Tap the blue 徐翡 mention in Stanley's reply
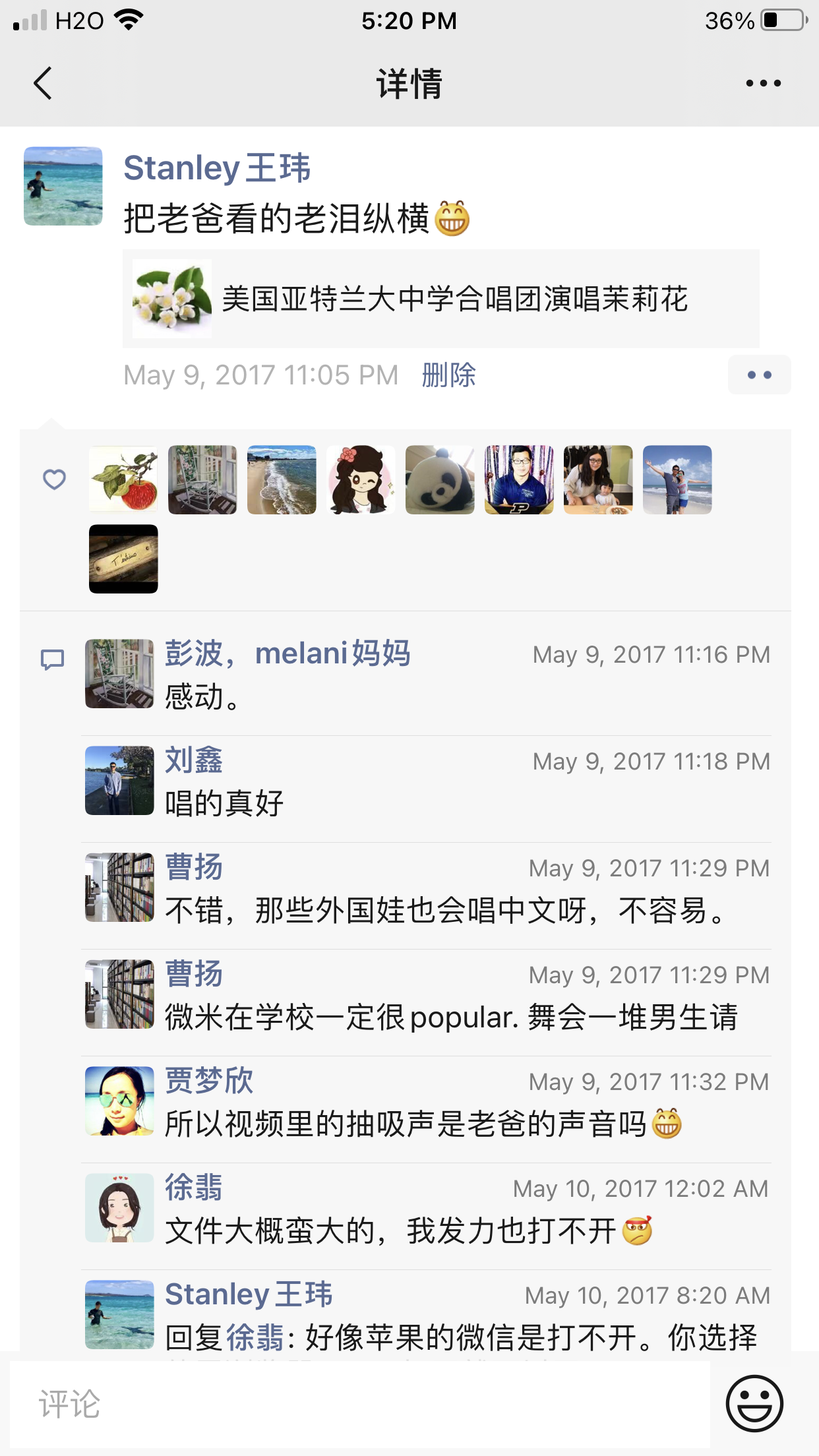 coord(255,1338)
